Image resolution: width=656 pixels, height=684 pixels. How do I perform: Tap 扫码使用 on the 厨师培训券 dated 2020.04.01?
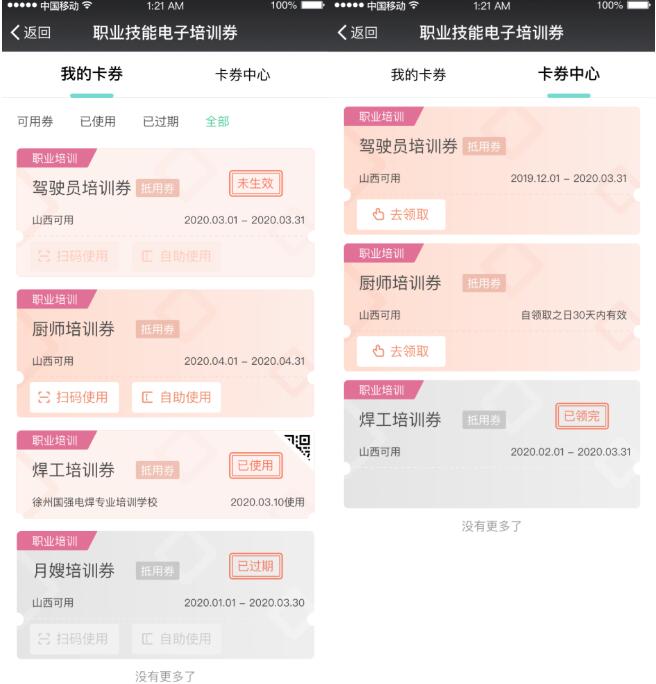(74, 397)
